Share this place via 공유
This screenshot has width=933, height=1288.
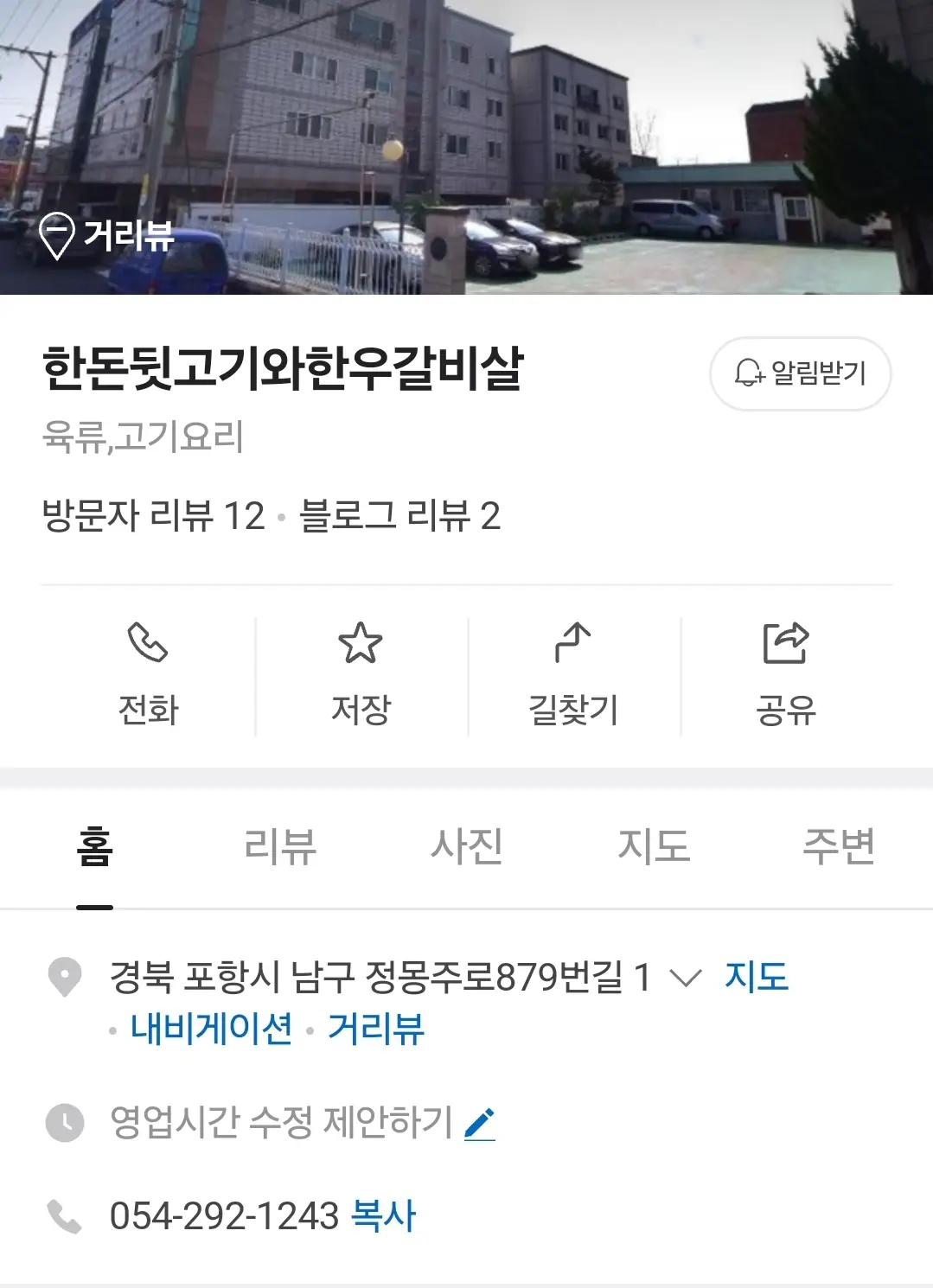[785, 676]
